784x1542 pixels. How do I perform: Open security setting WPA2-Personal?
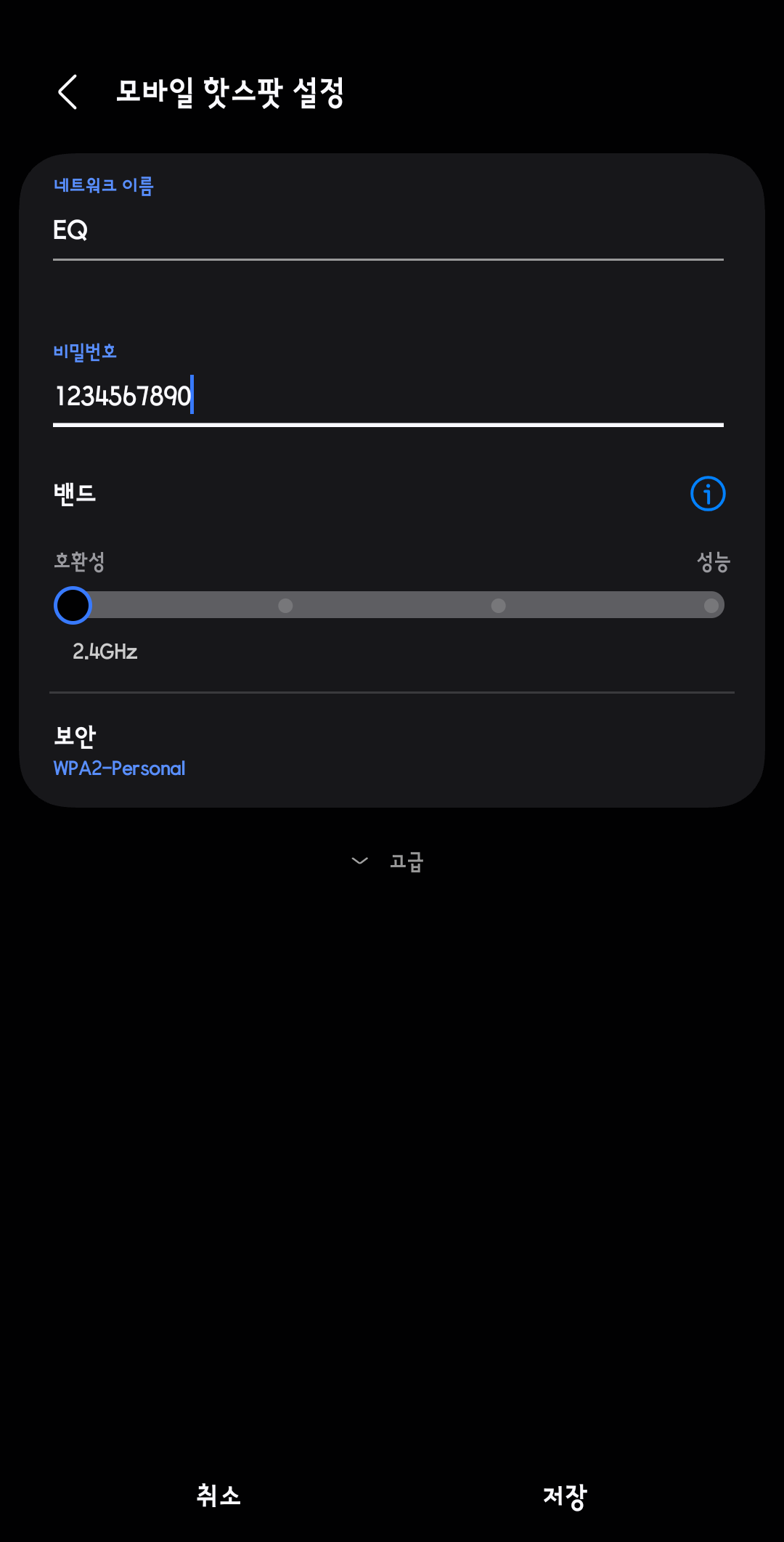pyautogui.click(x=120, y=752)
